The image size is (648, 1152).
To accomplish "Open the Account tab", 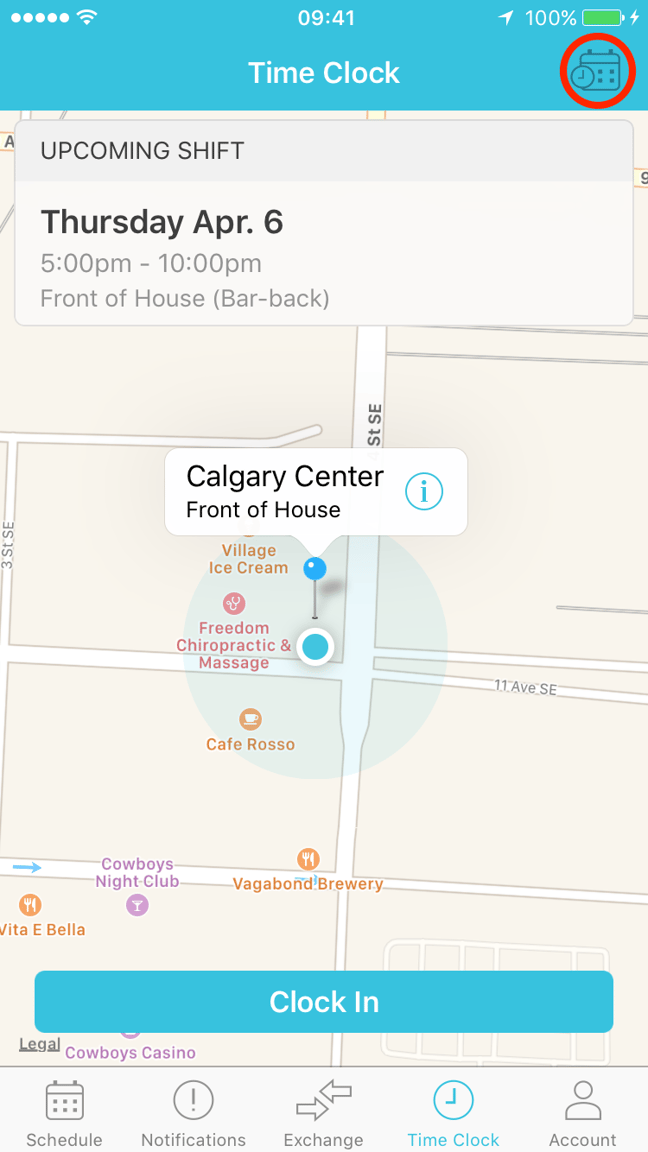I will 582,1113.
